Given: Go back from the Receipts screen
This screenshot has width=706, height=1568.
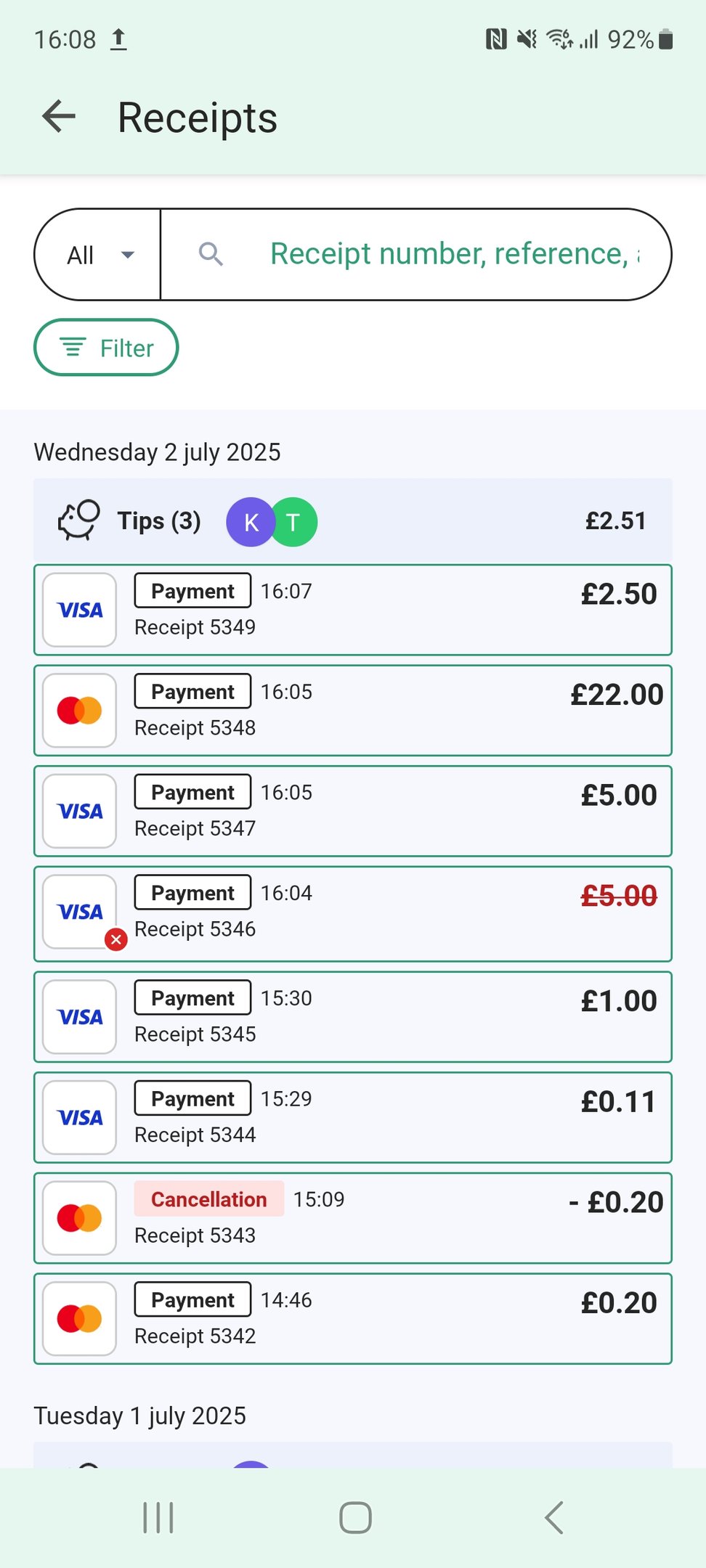Looking at the screenshot, I should 59,117.
